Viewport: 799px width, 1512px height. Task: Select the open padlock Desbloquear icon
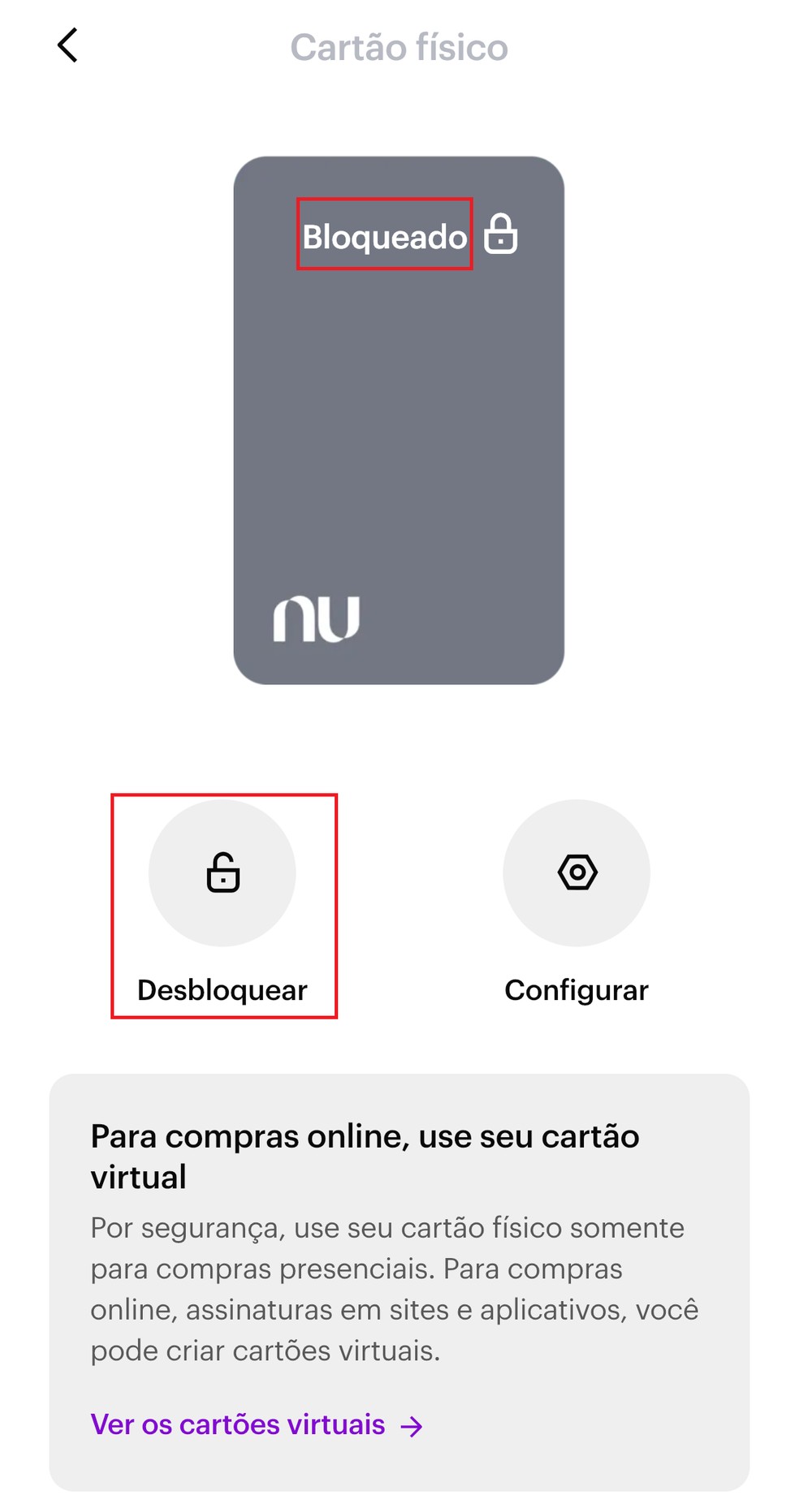pyautogui.click(x=222, y=873)
